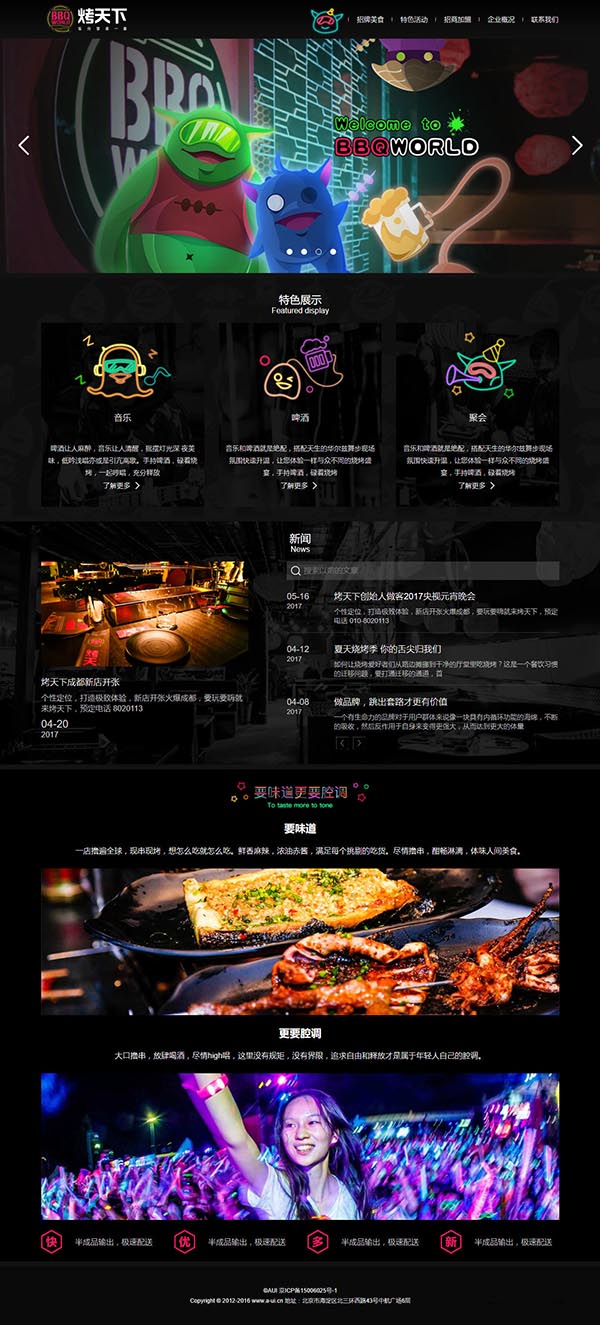Viewport: 600px width, 1325px height.
Task: Open the 烤天下成都新店开张 news photo
Action: point(143,615)
